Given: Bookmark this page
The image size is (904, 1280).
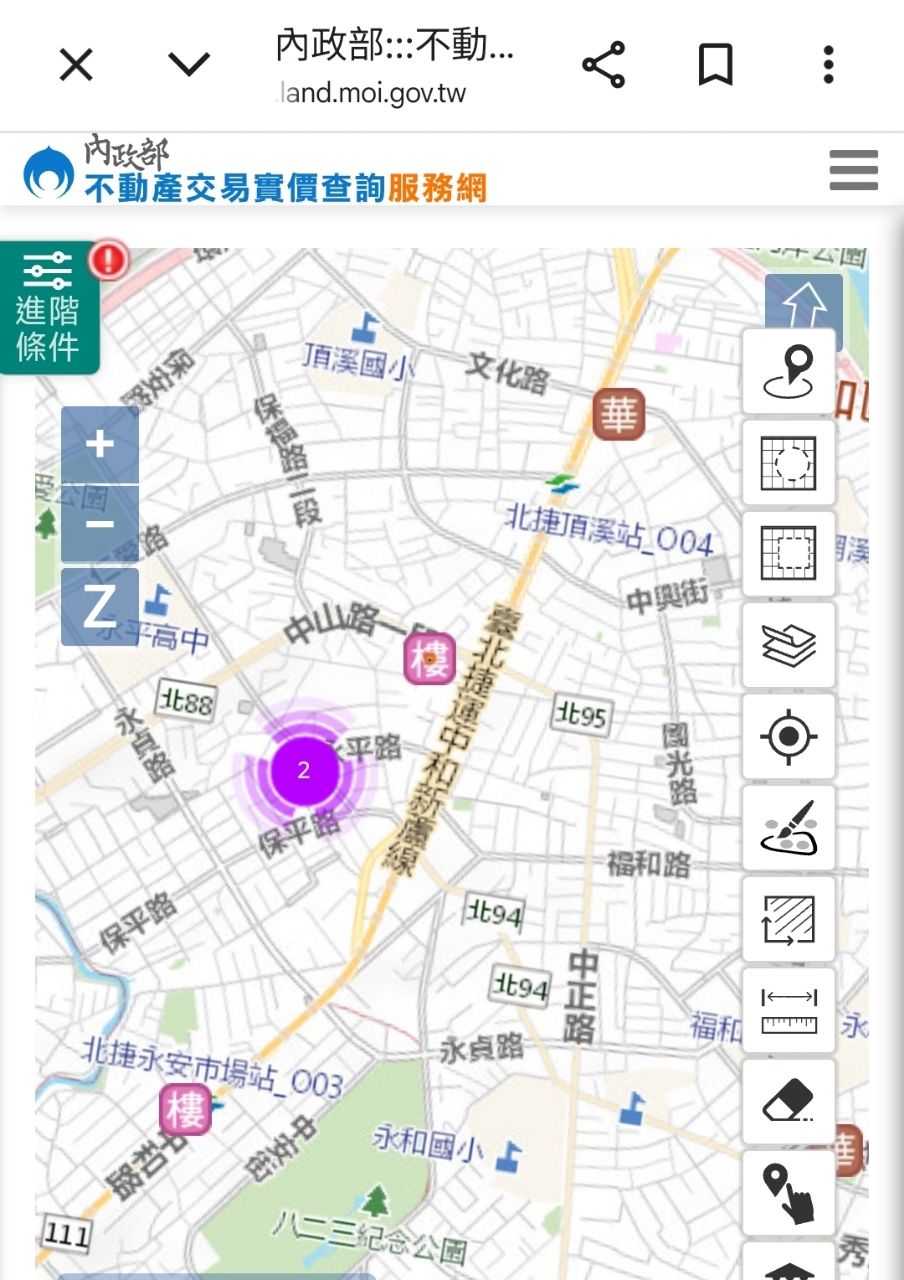Looking at the screenshot, I should [715, 65].
